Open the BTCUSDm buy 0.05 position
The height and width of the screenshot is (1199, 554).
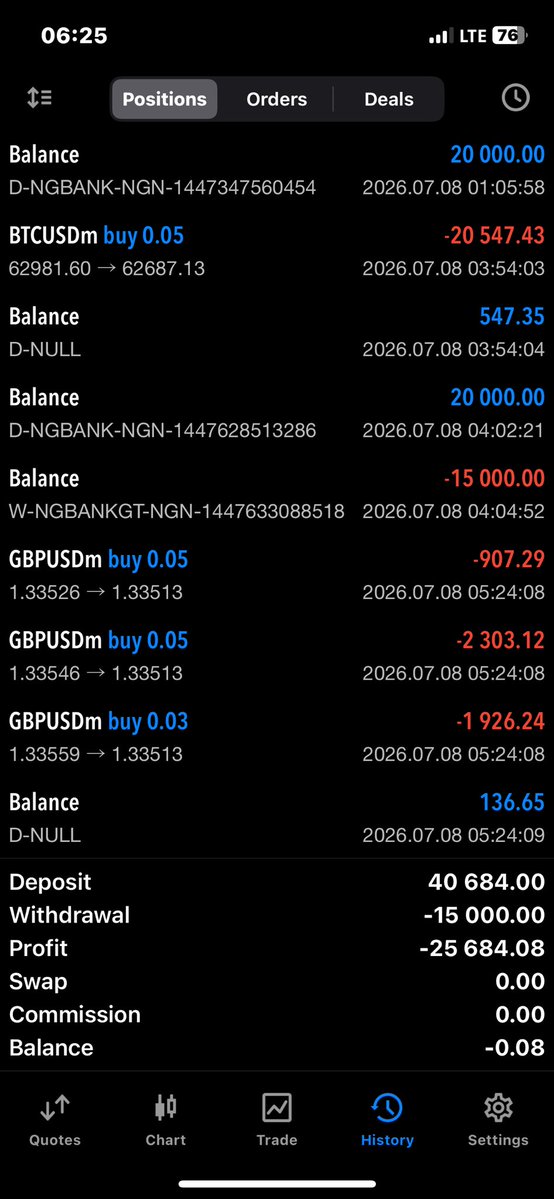[x=277, y=252]
